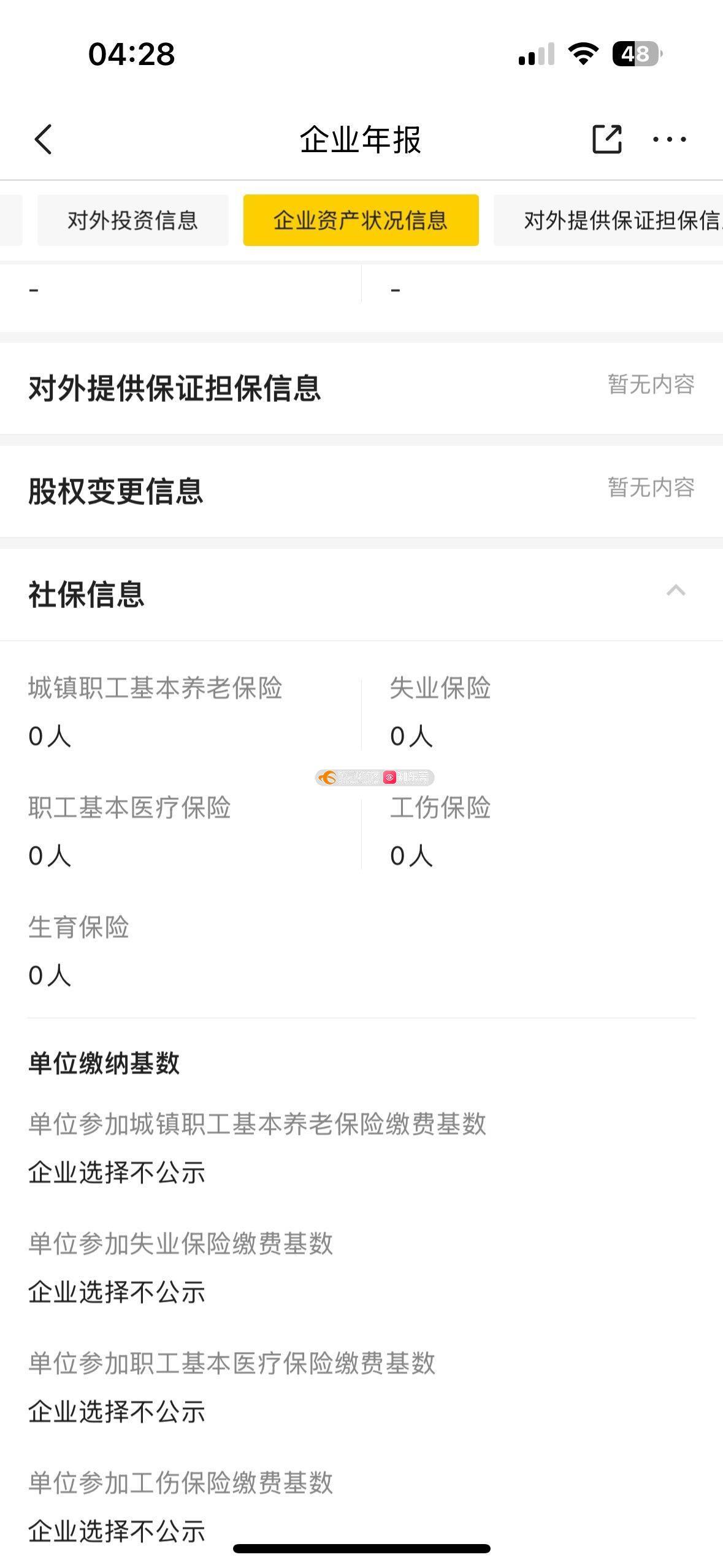Share the 企业年报 report
The height and width of the screenshot is (1568, 723).
coord(607,139)
